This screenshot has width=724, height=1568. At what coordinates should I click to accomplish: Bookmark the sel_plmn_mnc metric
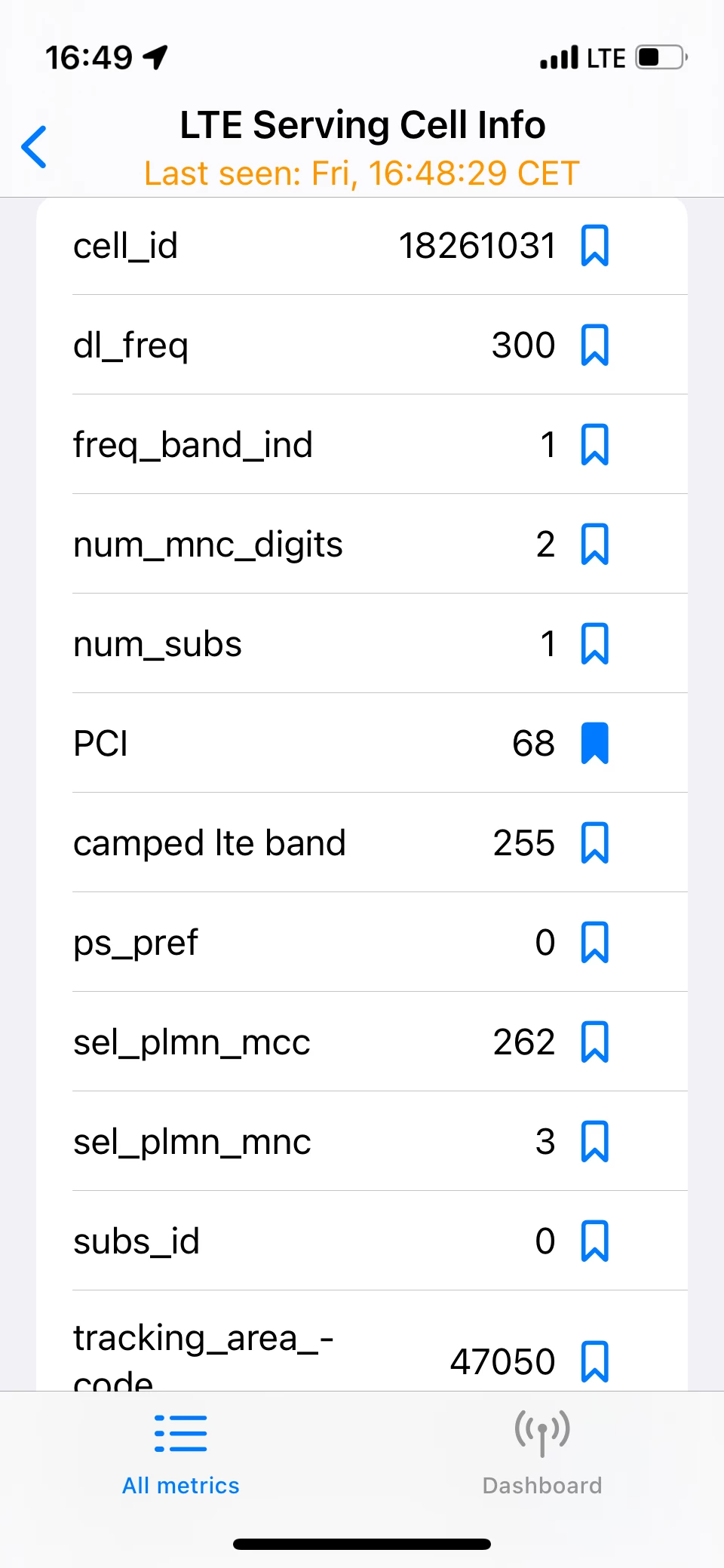pos(594,1142)
